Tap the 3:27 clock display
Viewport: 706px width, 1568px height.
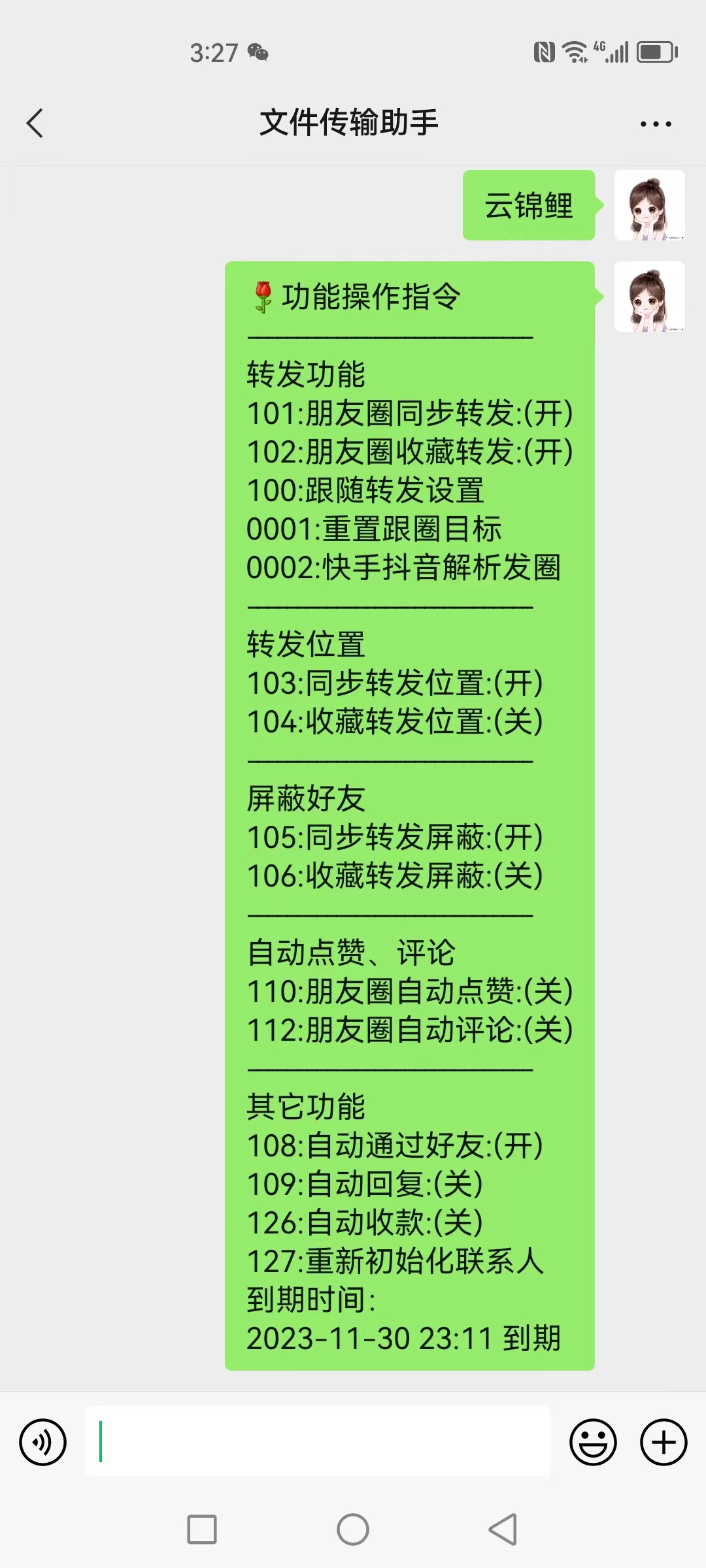216,52
